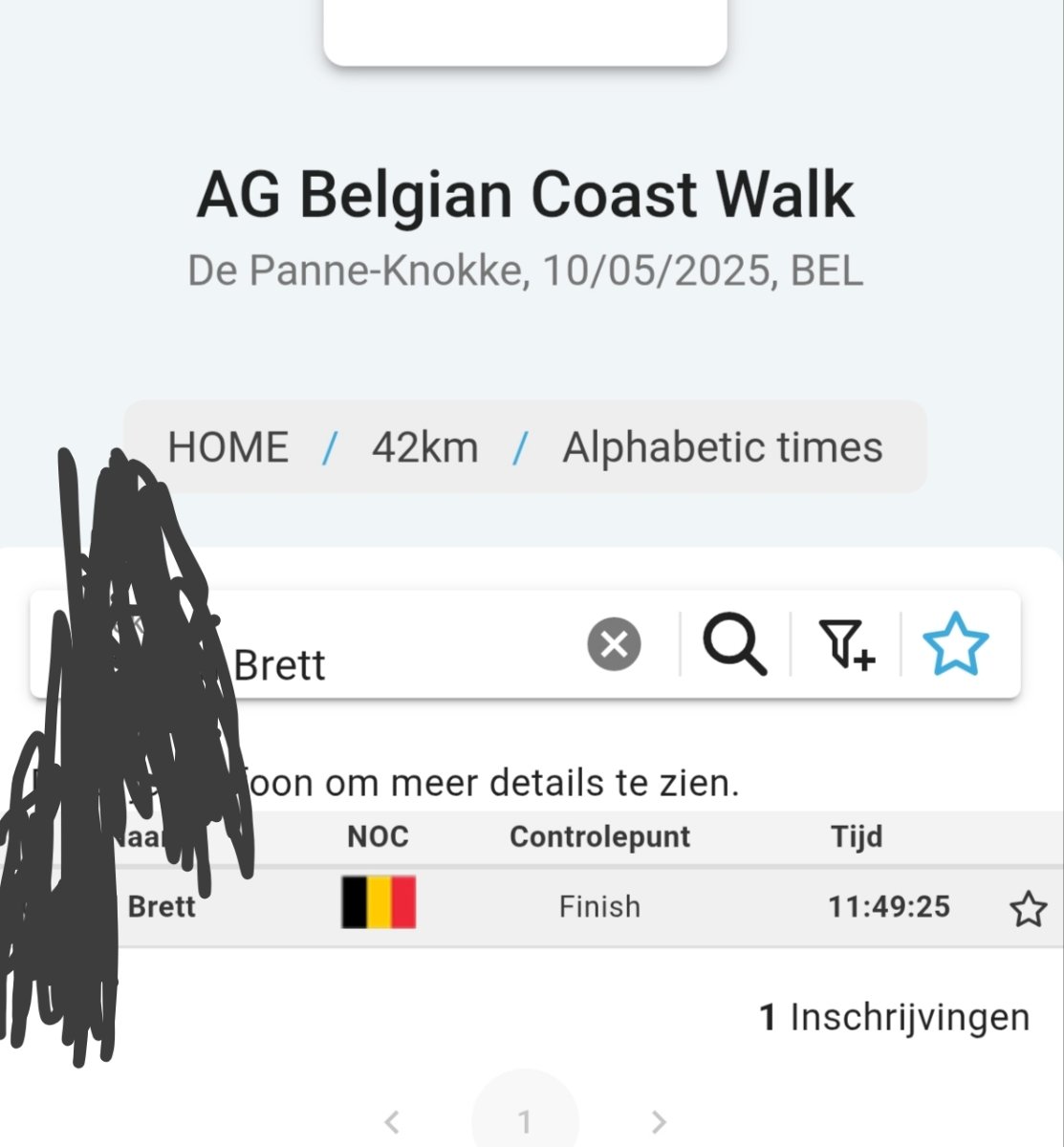Image resolution: width=1064 pixels, height=1147 pixels.
Task: Select page 1 in the pagination
Action: pyautogui.click(x=525, y=1121)
